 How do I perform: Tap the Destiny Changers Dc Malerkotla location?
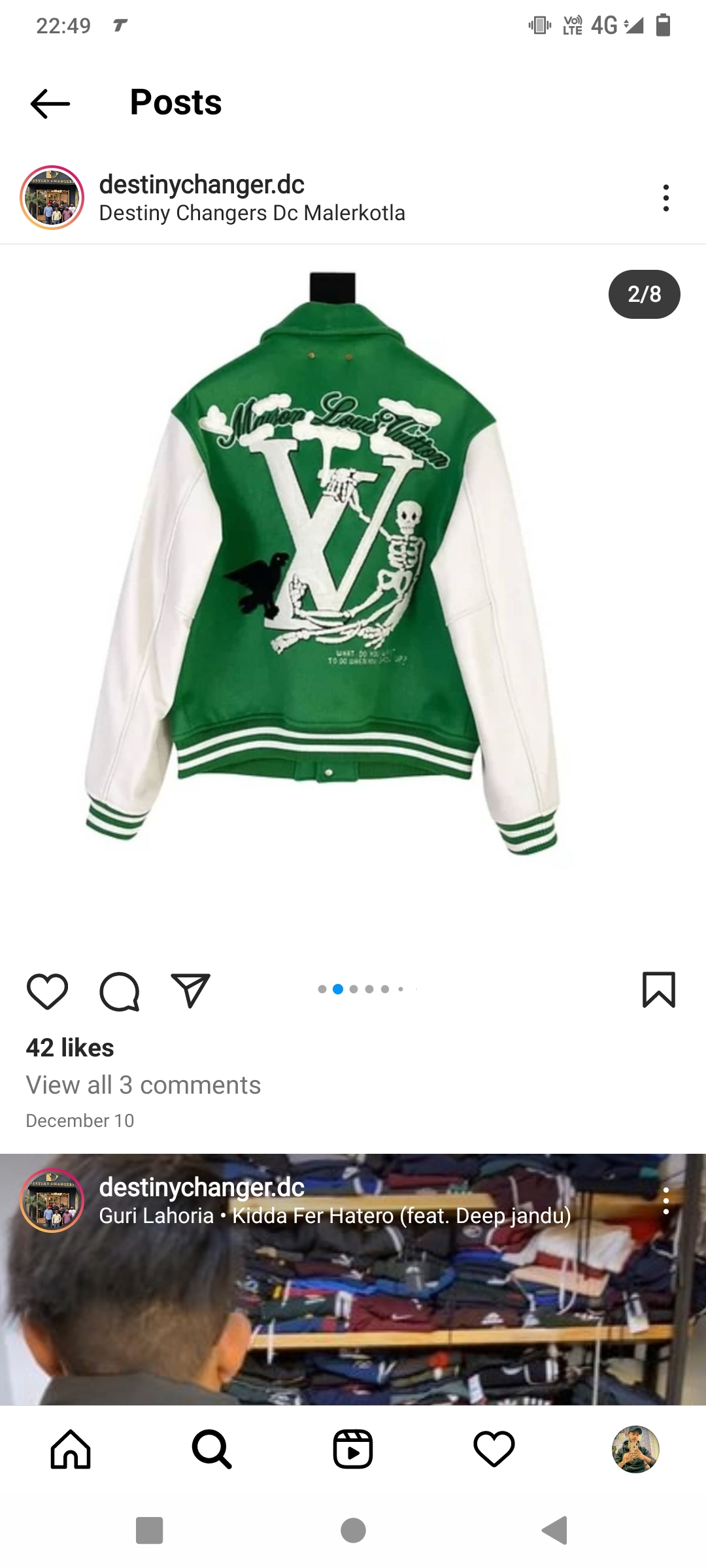click(252, 213)
